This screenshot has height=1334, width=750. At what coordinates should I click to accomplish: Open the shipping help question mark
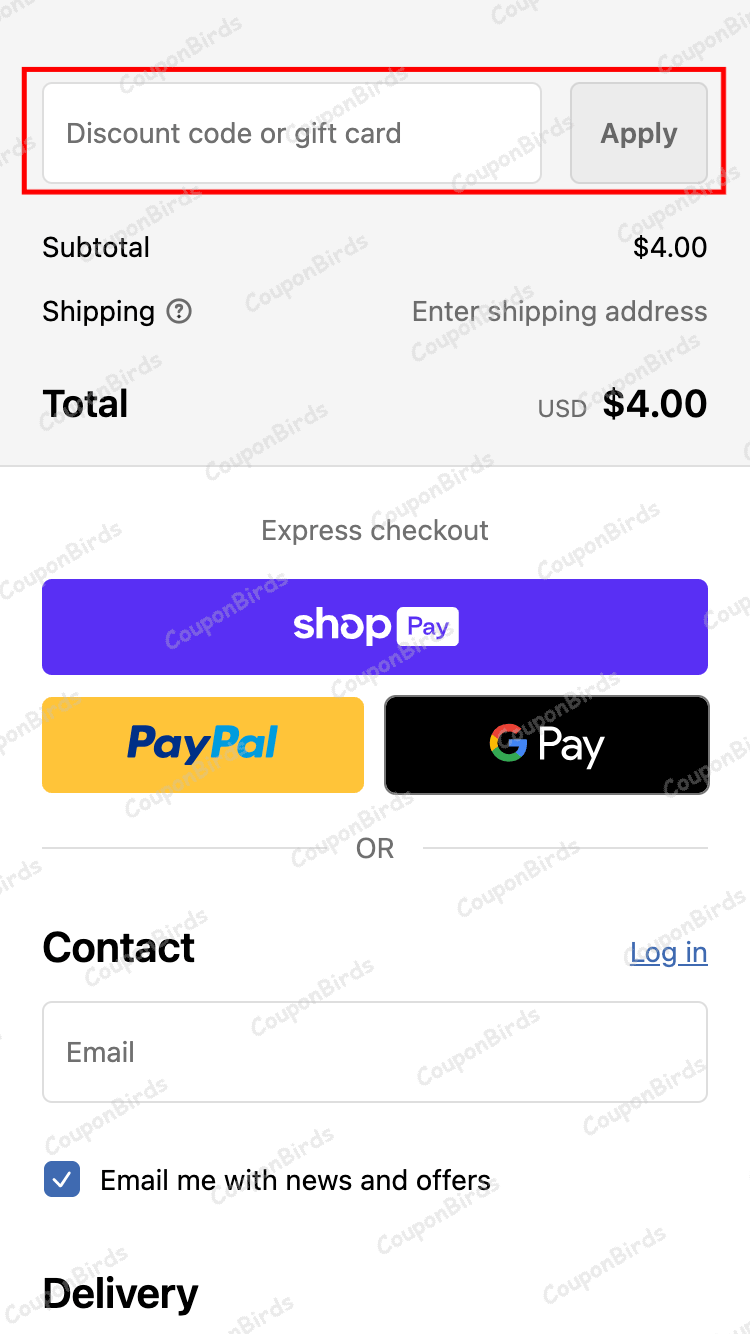pyautogui.click(x=179, y=312)
